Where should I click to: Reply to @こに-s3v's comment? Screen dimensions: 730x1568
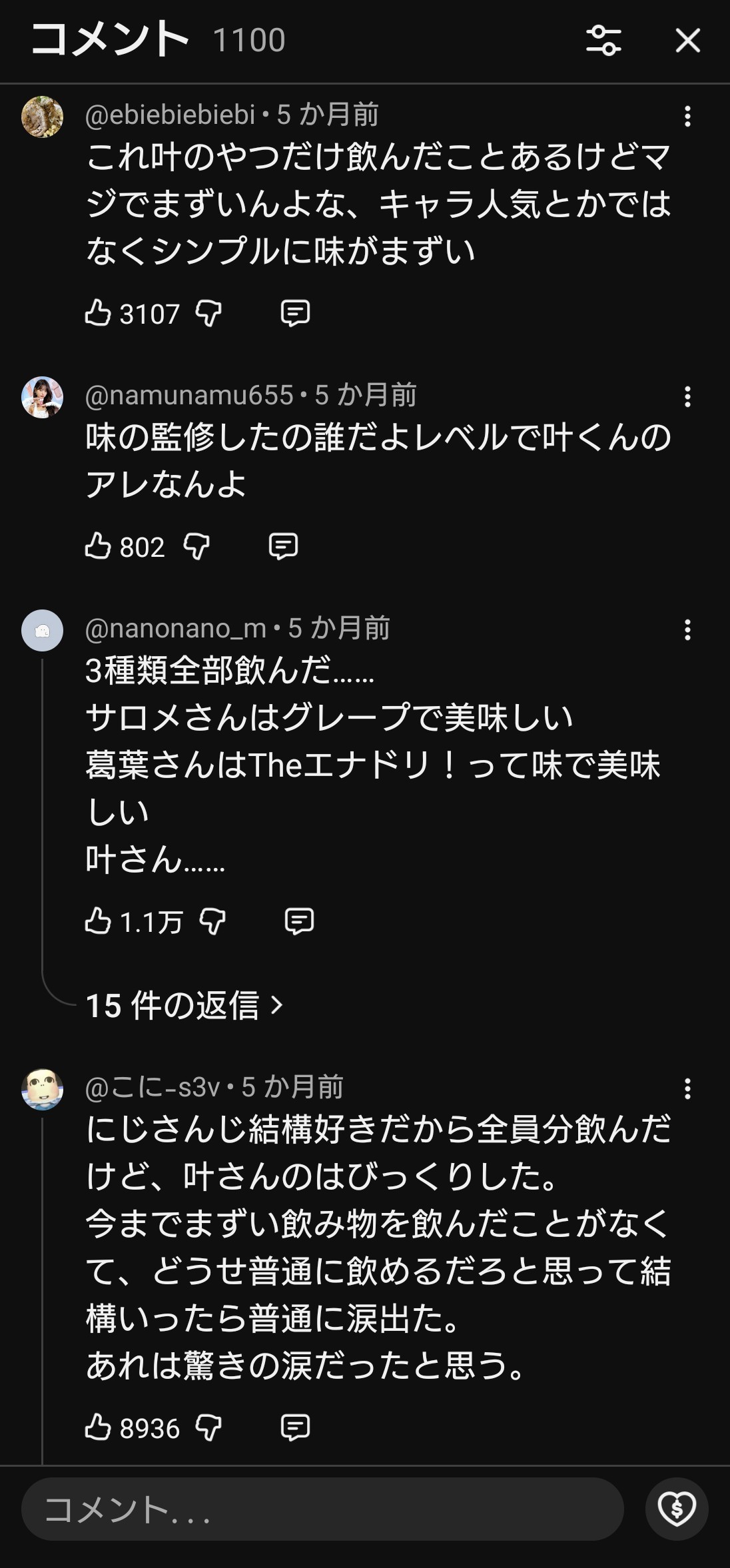point(295,1427)
